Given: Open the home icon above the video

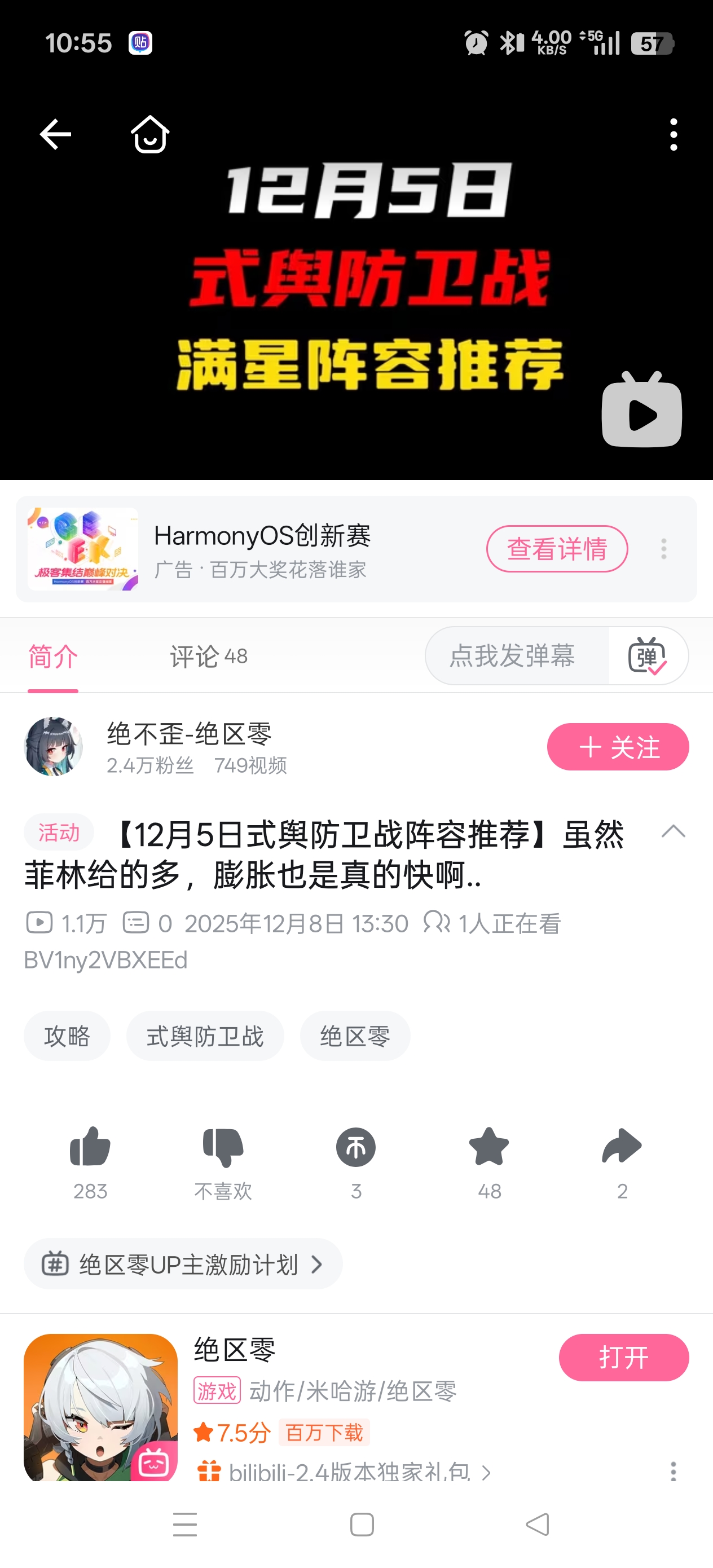Looking at the screenshot, I should (150, 134).
